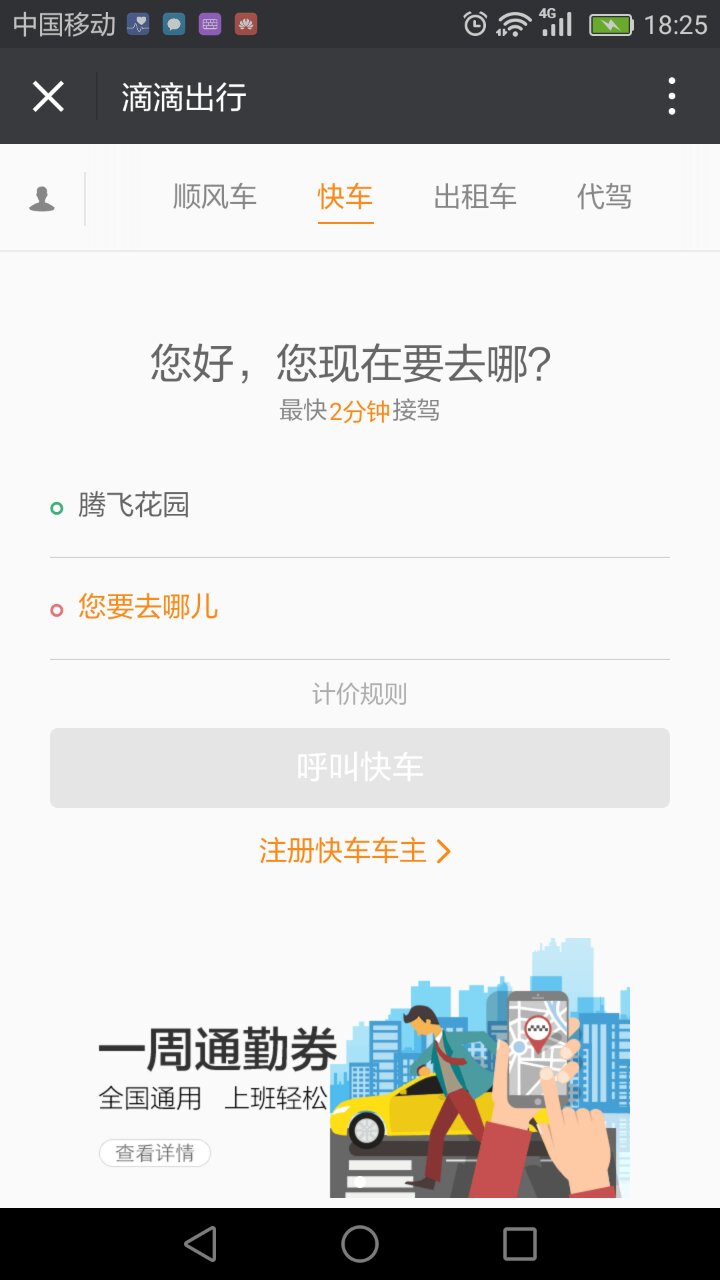Image resolution: width=720 pixels, height=1280 pixels.
Task: Enter destination in 您要去哪儿 field
Action: [360, 608]
